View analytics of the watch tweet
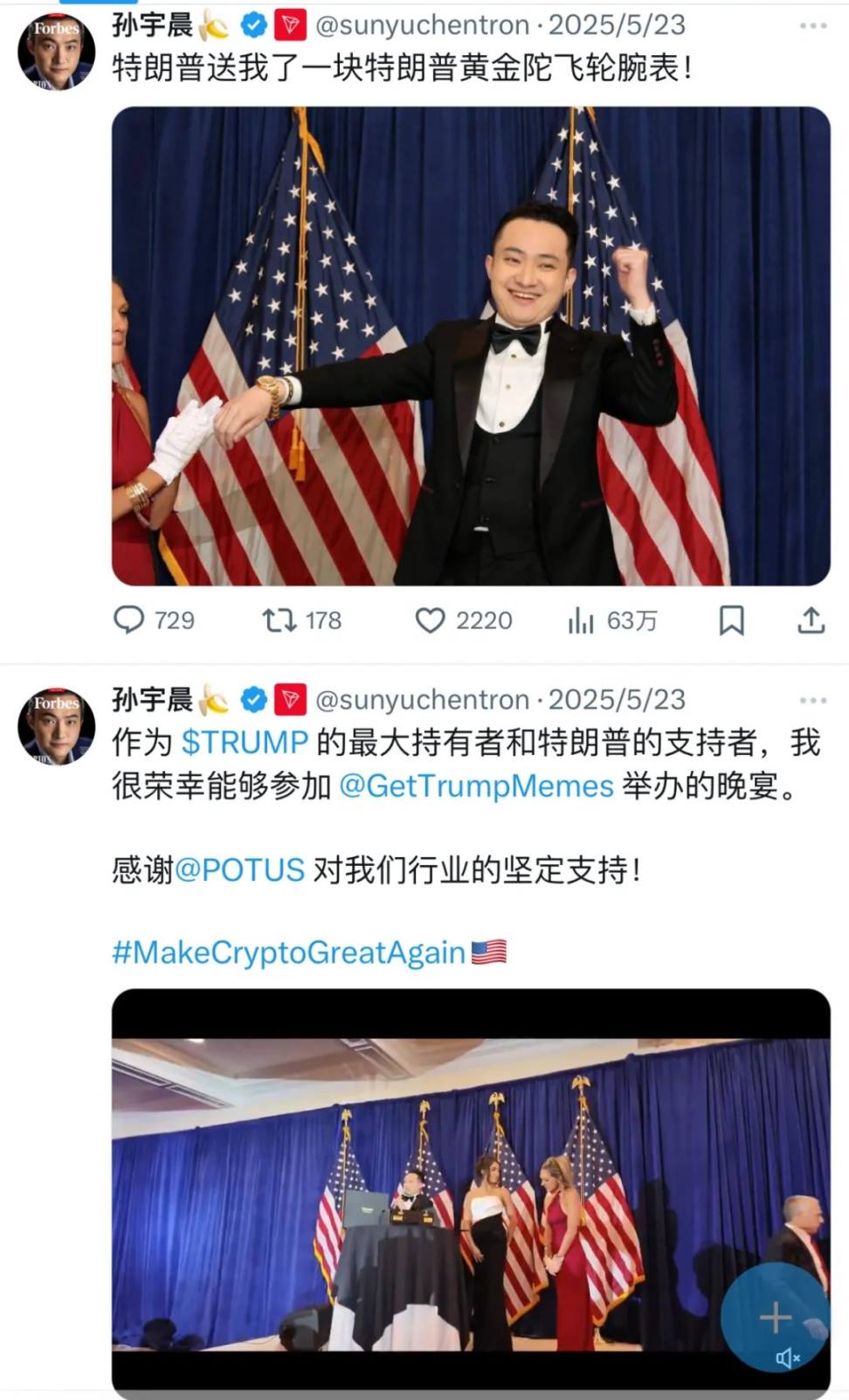This screenshot has width=849, height=1400. 581,620
